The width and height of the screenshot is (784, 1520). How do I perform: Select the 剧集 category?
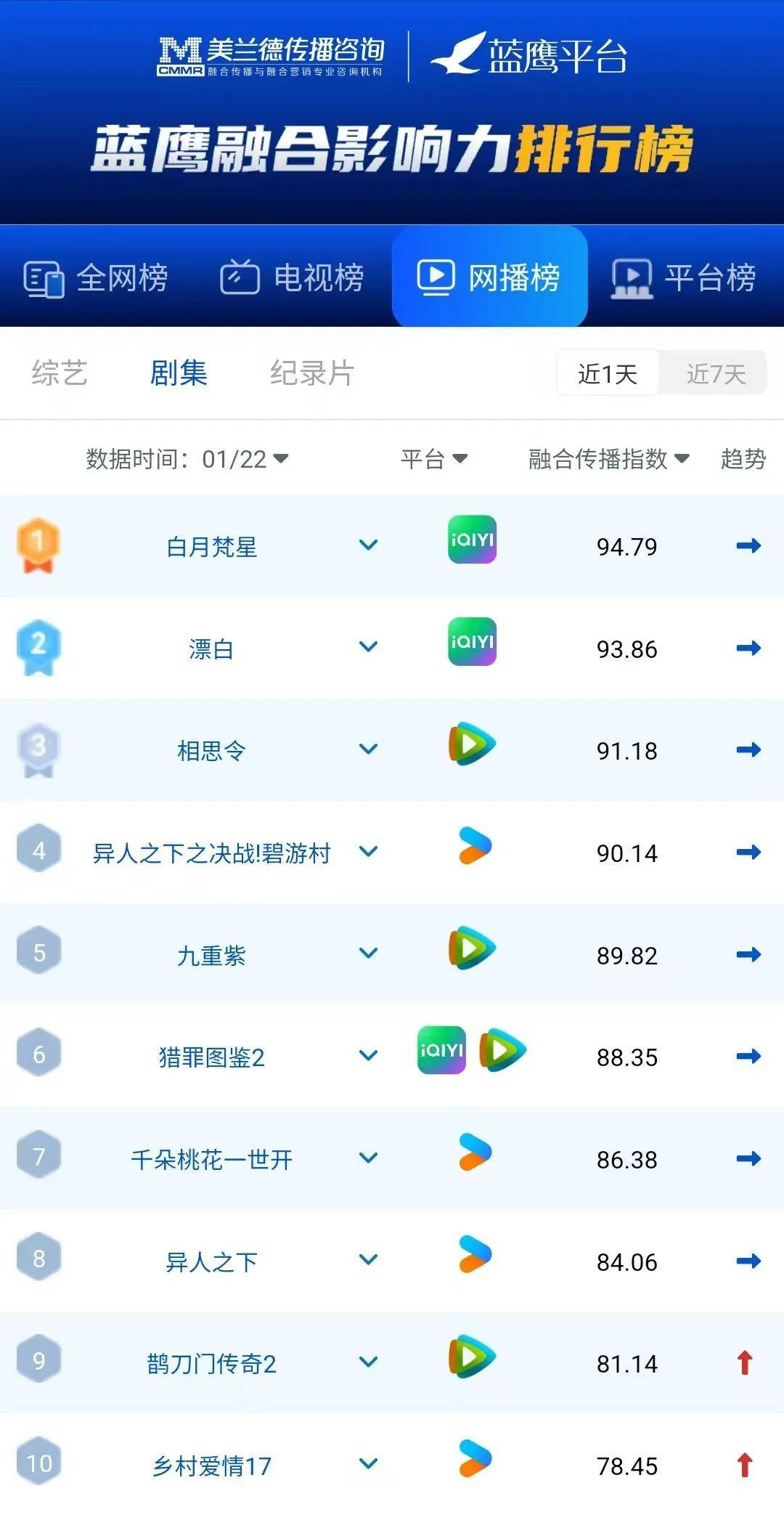pyautogui.click(x=179, y=373)
